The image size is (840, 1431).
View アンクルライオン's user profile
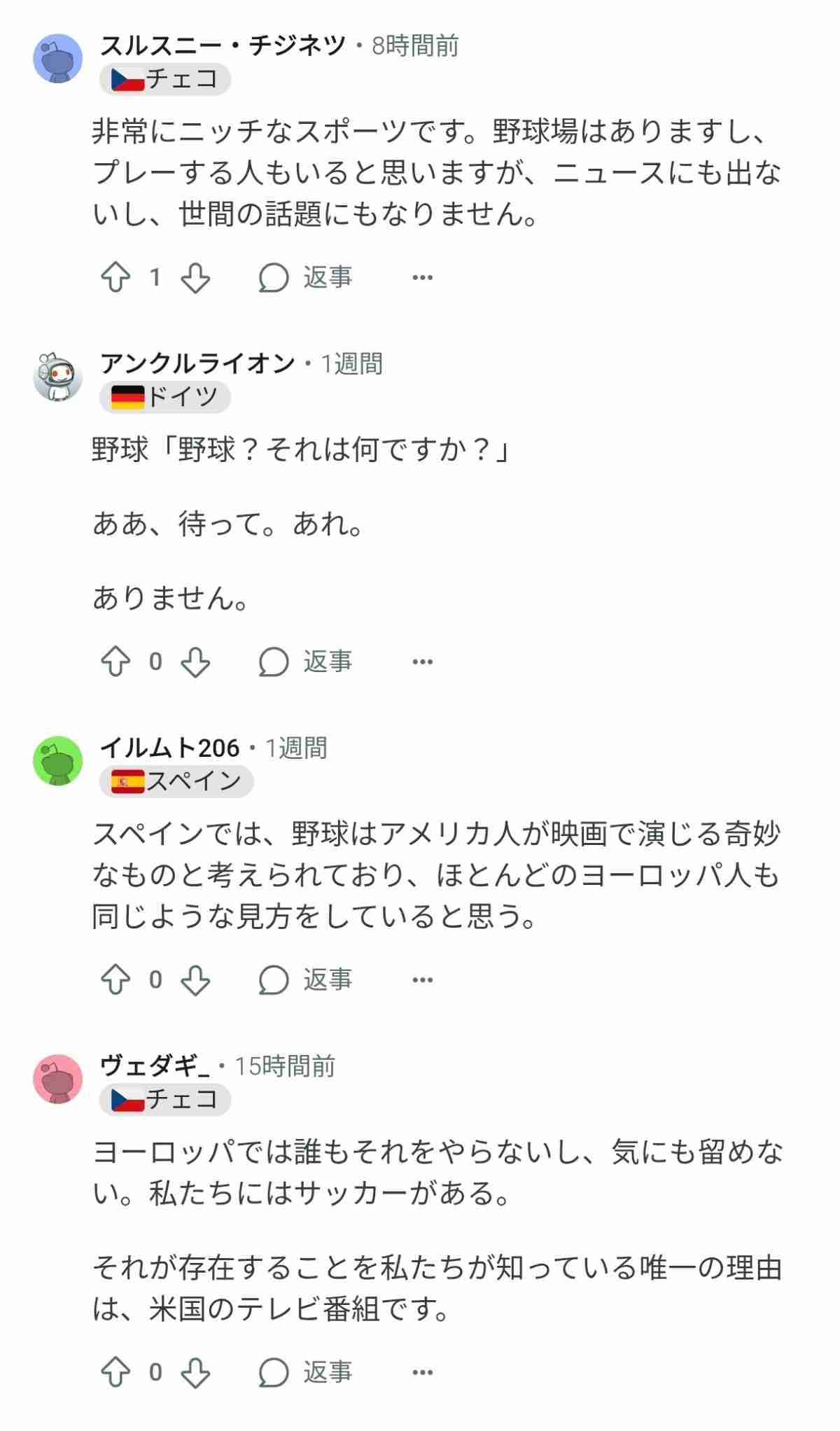pos(197,364)
